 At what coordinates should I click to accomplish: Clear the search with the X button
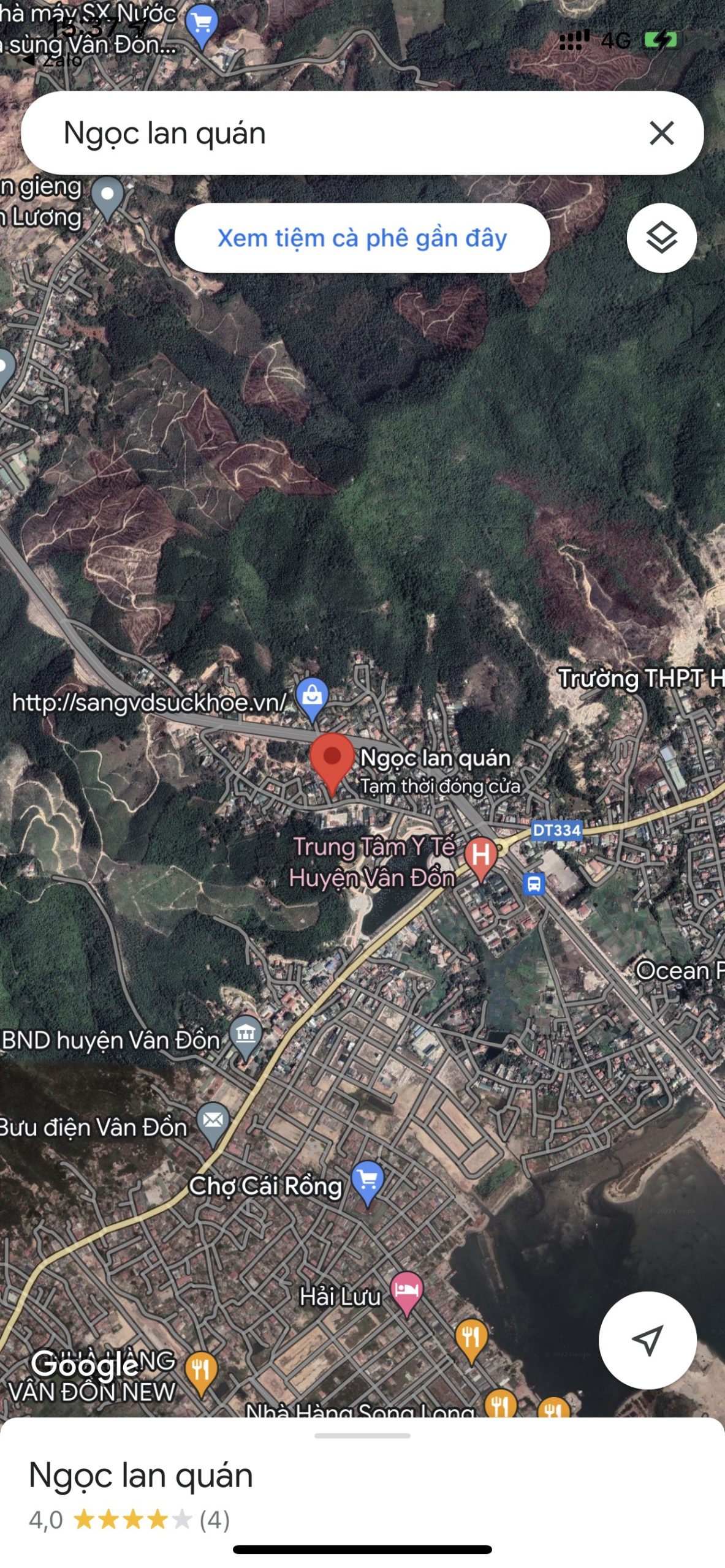coord(661,133)
